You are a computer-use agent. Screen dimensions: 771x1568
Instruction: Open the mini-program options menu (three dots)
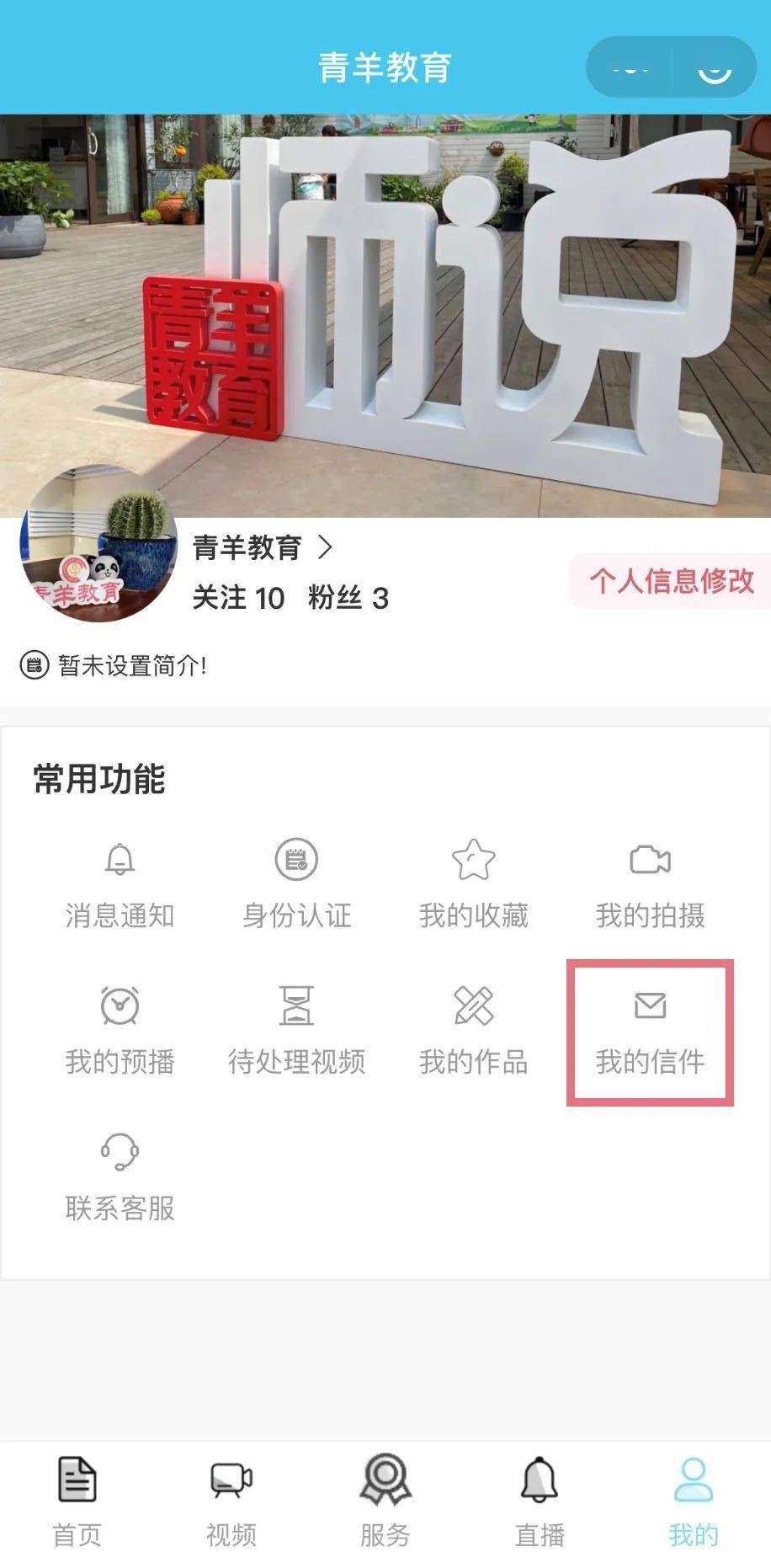630,67
